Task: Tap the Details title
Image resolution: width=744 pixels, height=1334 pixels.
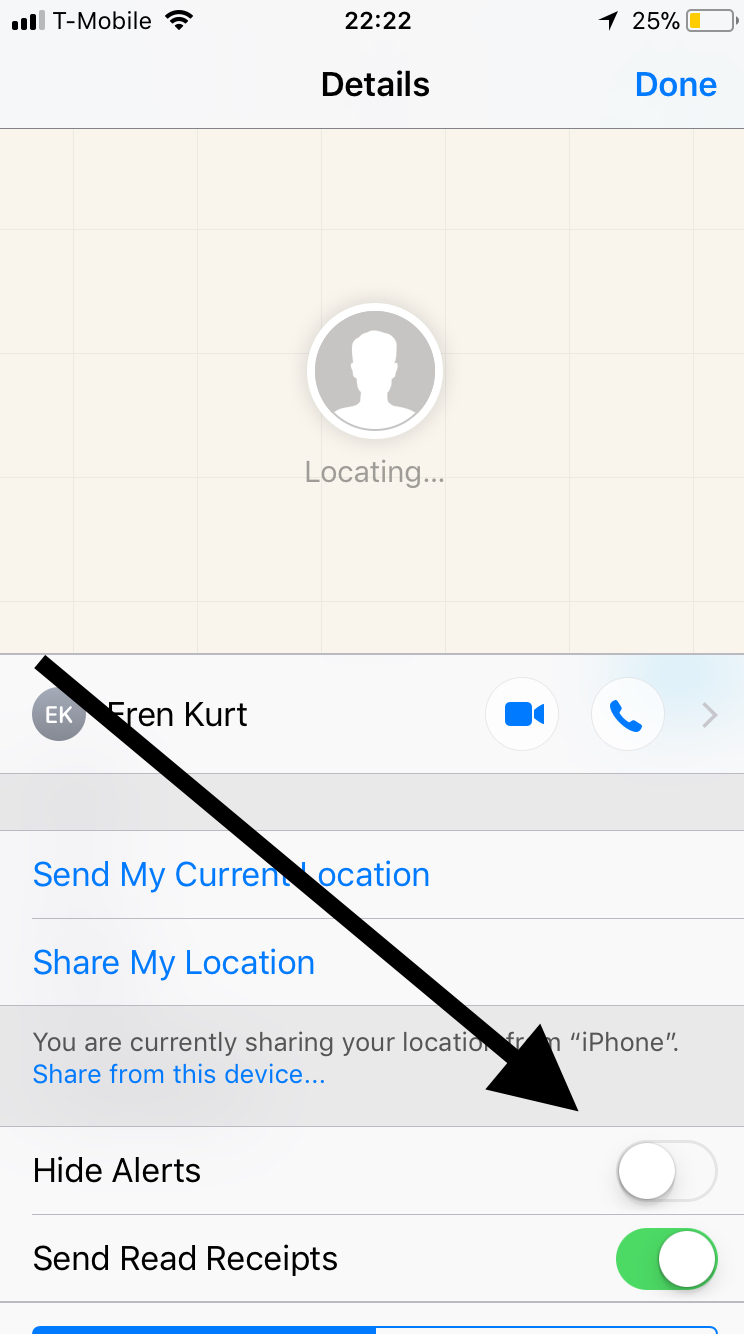Action: (x=375, y=84)
